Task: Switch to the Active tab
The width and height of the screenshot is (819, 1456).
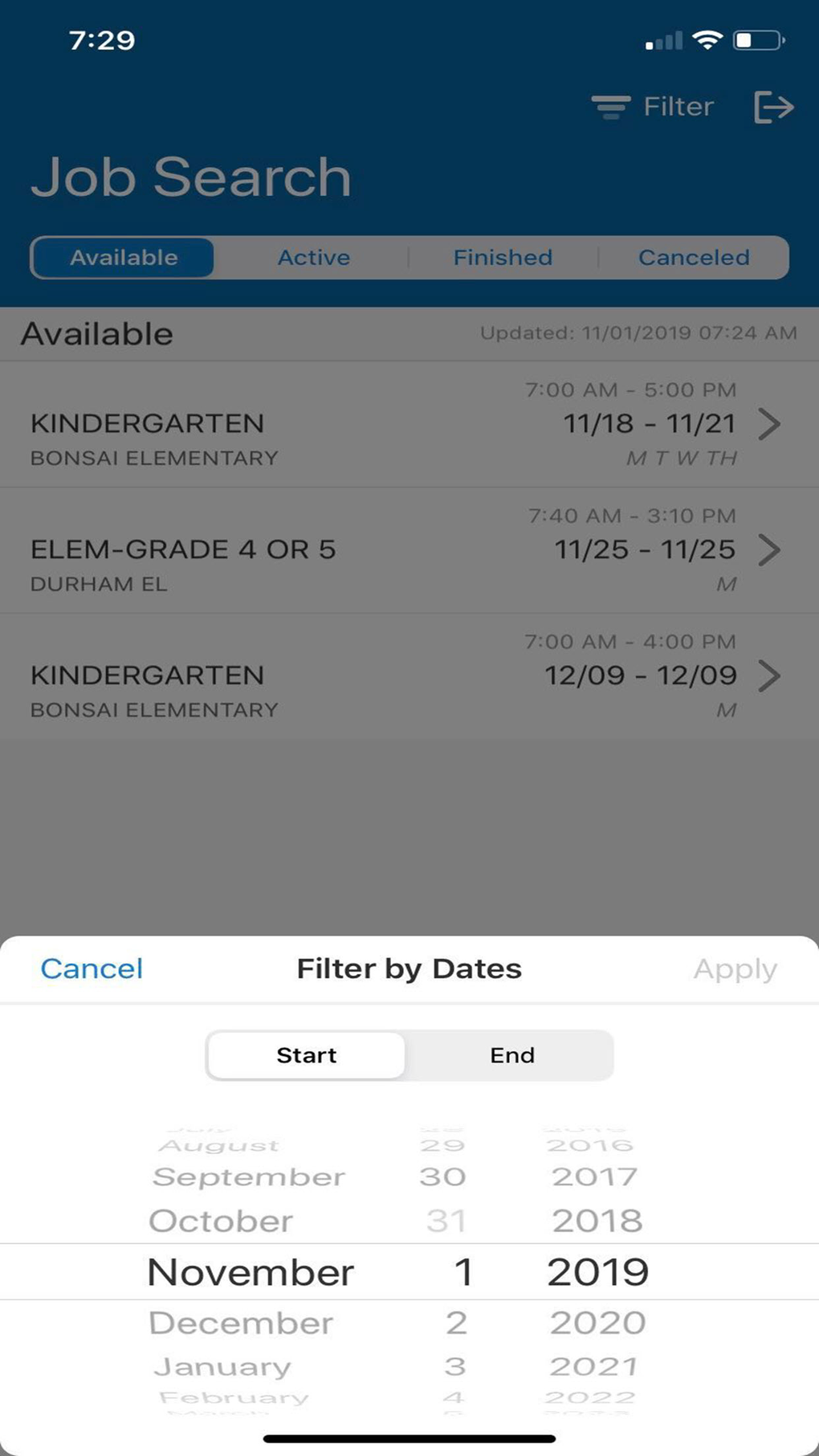Action: click(313, 257)
